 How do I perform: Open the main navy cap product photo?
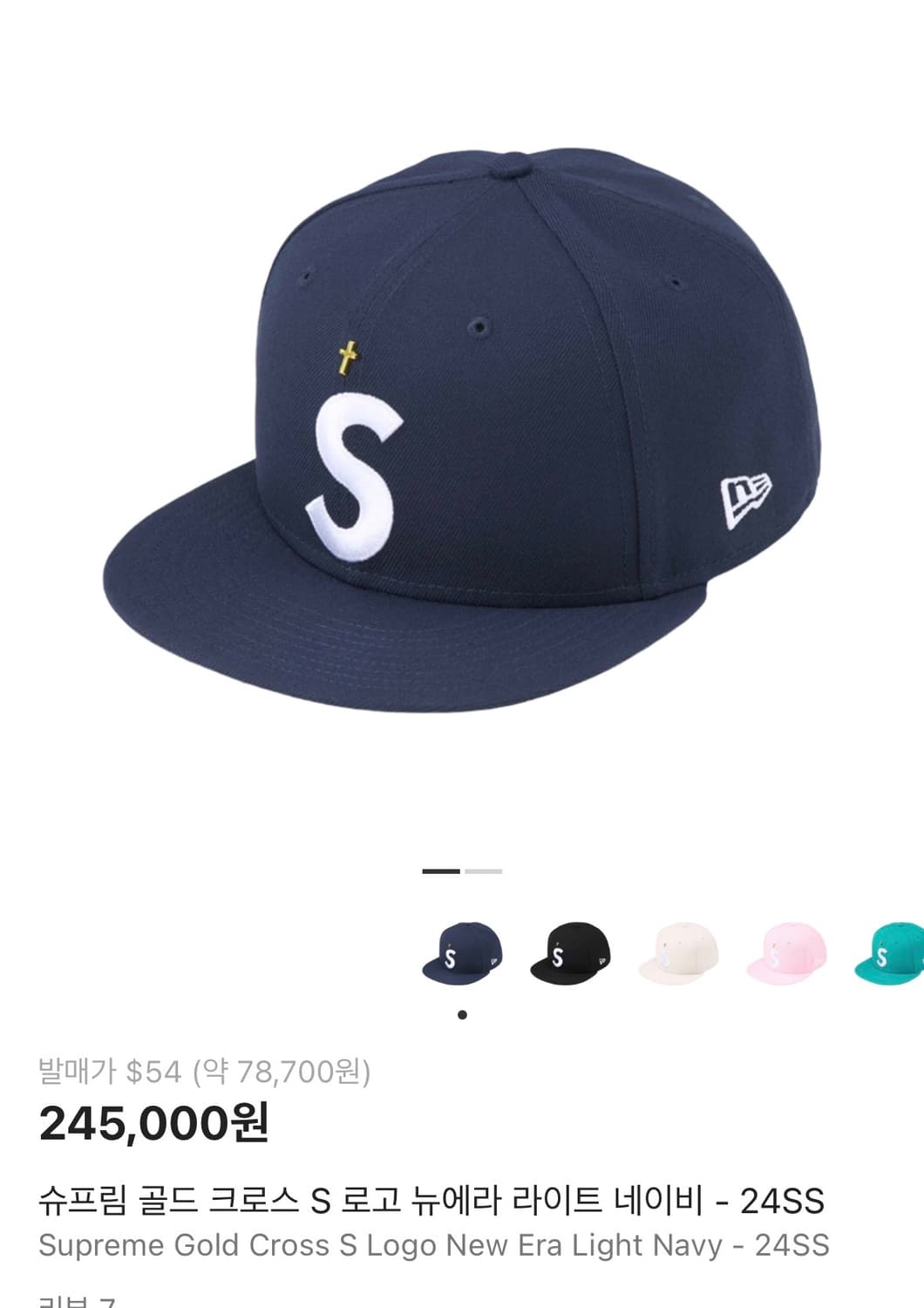click(462, 419)
